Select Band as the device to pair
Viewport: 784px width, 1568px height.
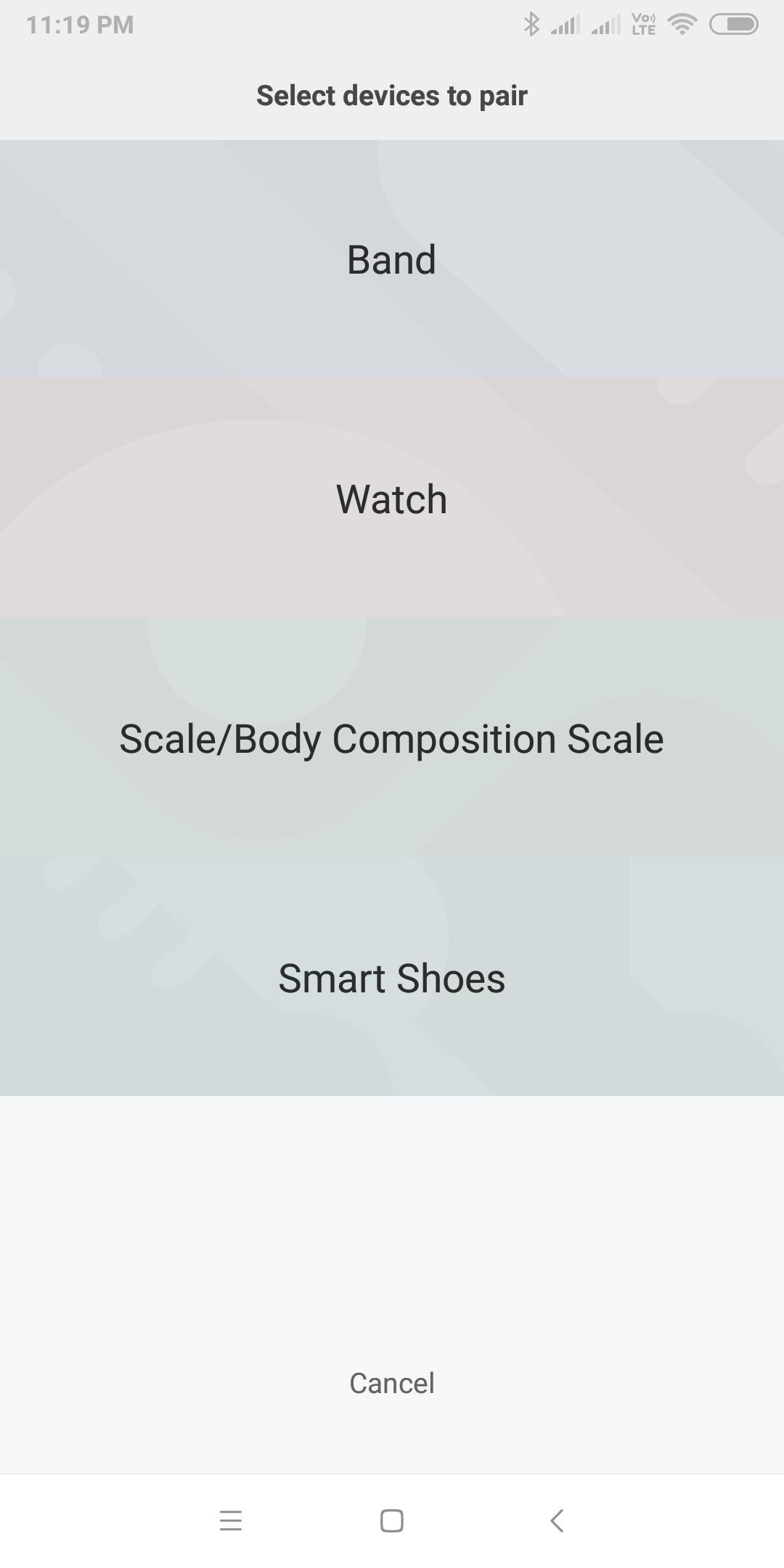point(392,259)
